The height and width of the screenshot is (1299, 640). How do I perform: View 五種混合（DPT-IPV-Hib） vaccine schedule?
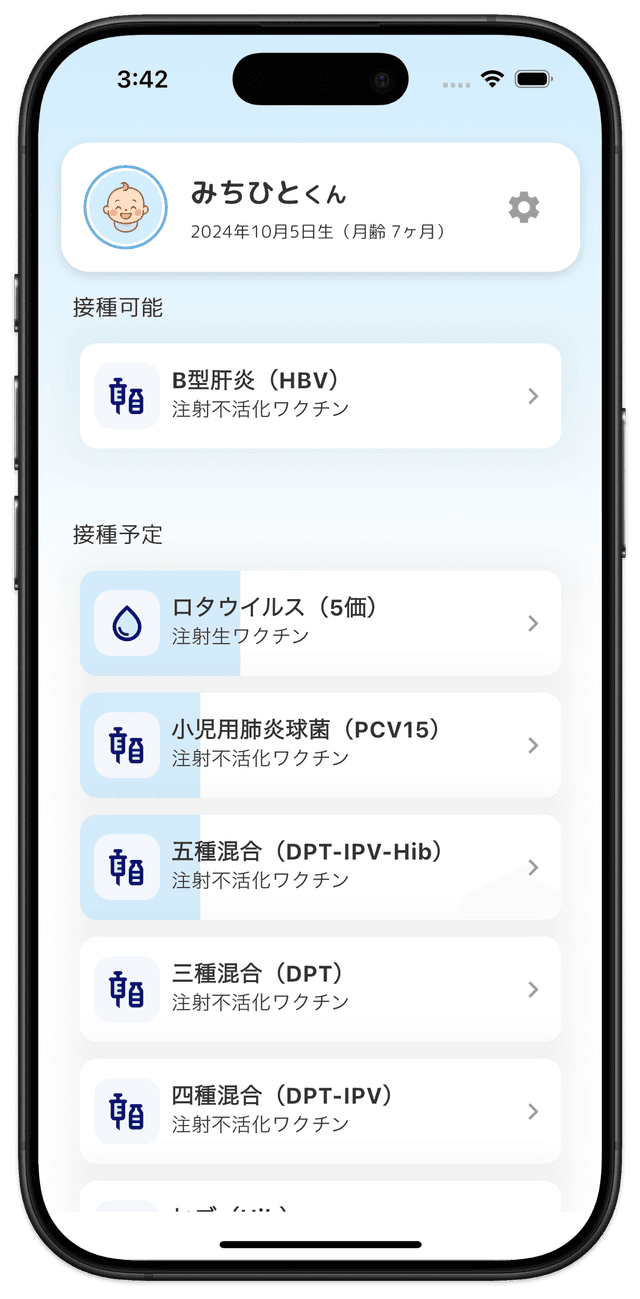click(320, 867)
